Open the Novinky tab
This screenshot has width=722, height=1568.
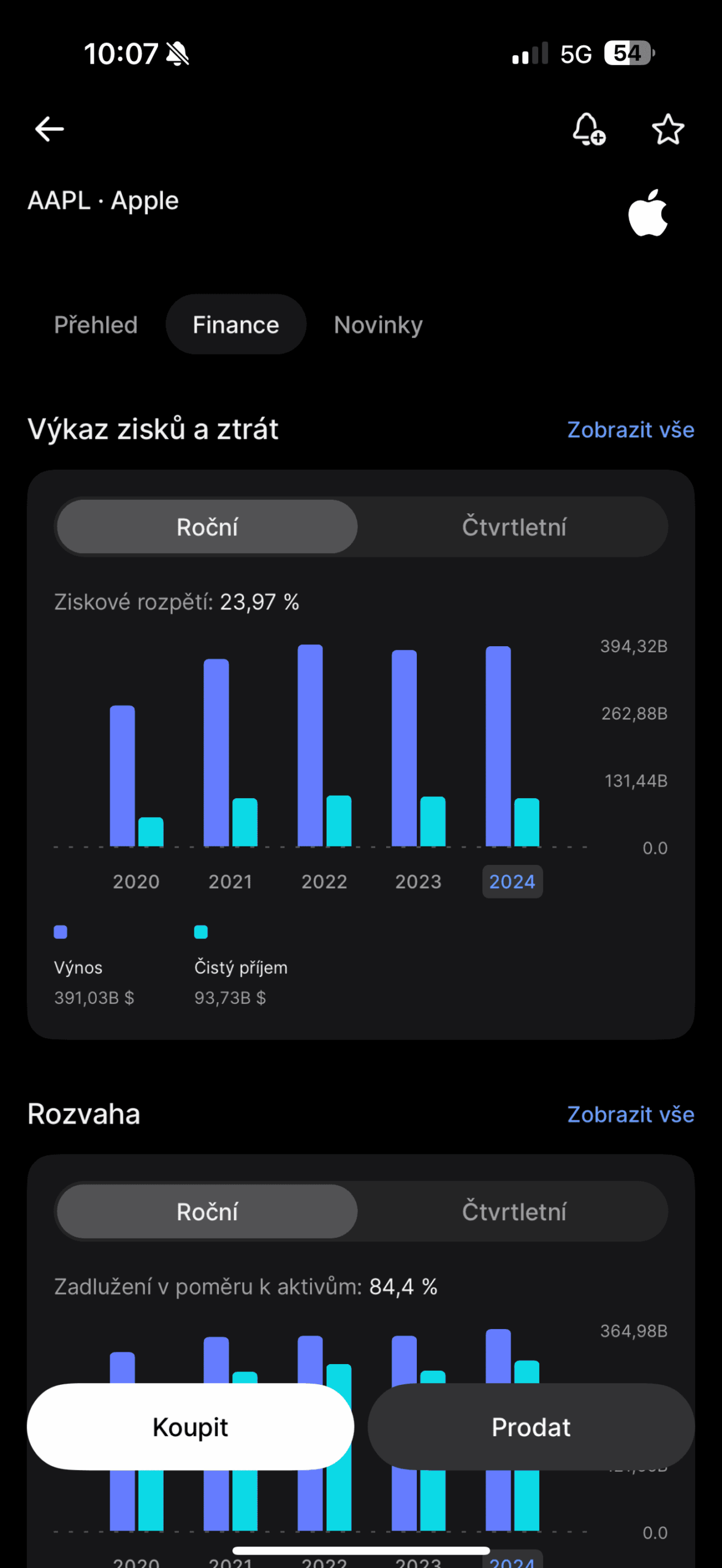(378, 325)
